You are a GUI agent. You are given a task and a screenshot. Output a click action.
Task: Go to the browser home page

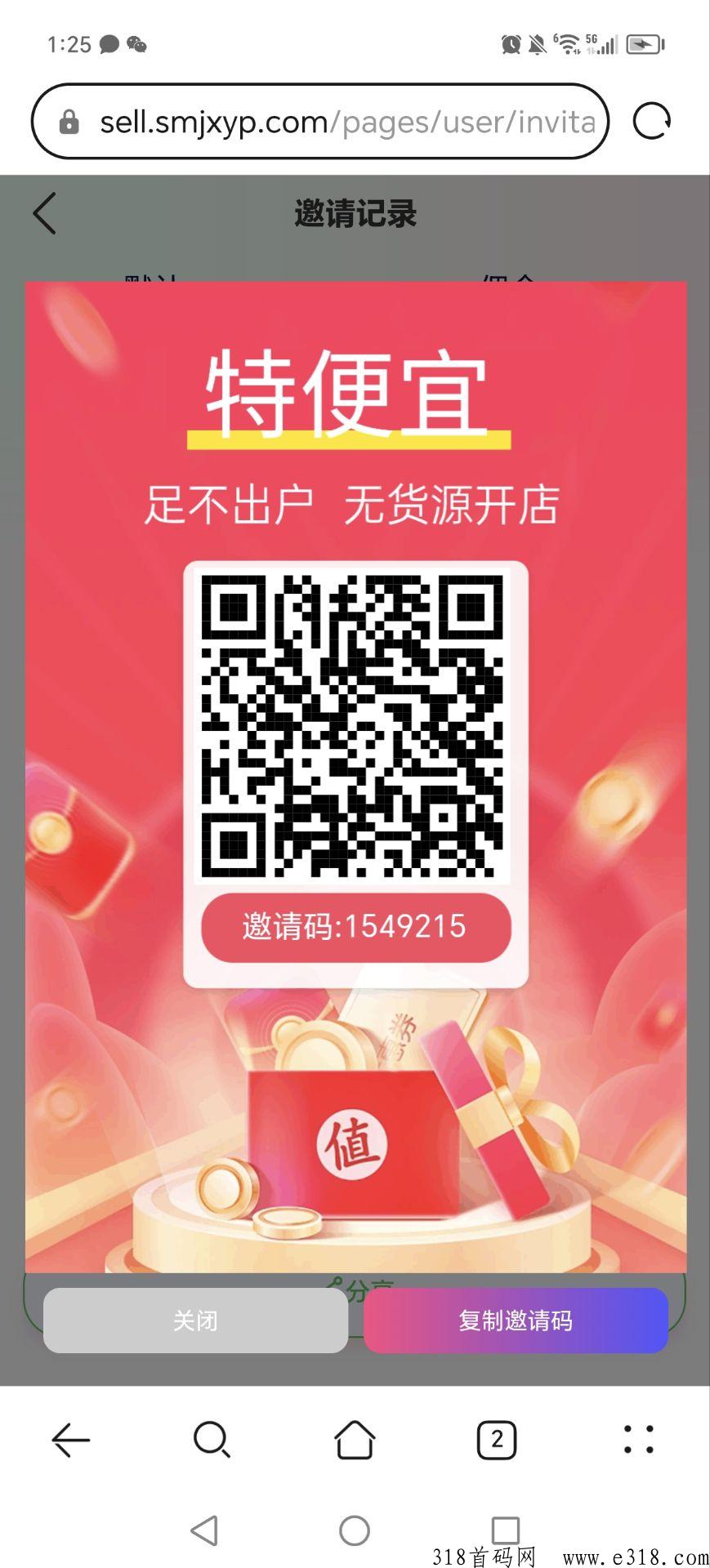point(355,1440)
